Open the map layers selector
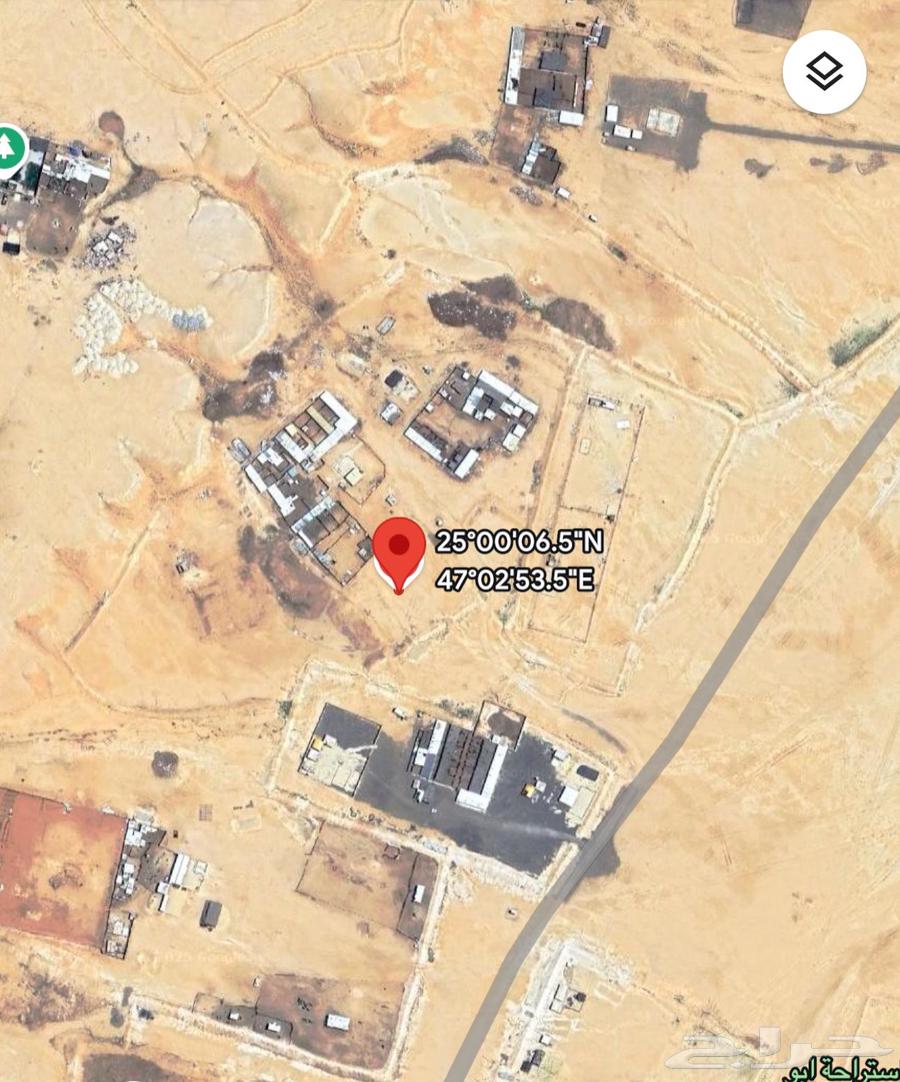This screenshot has height=1082, width=900. coord(823,72)
